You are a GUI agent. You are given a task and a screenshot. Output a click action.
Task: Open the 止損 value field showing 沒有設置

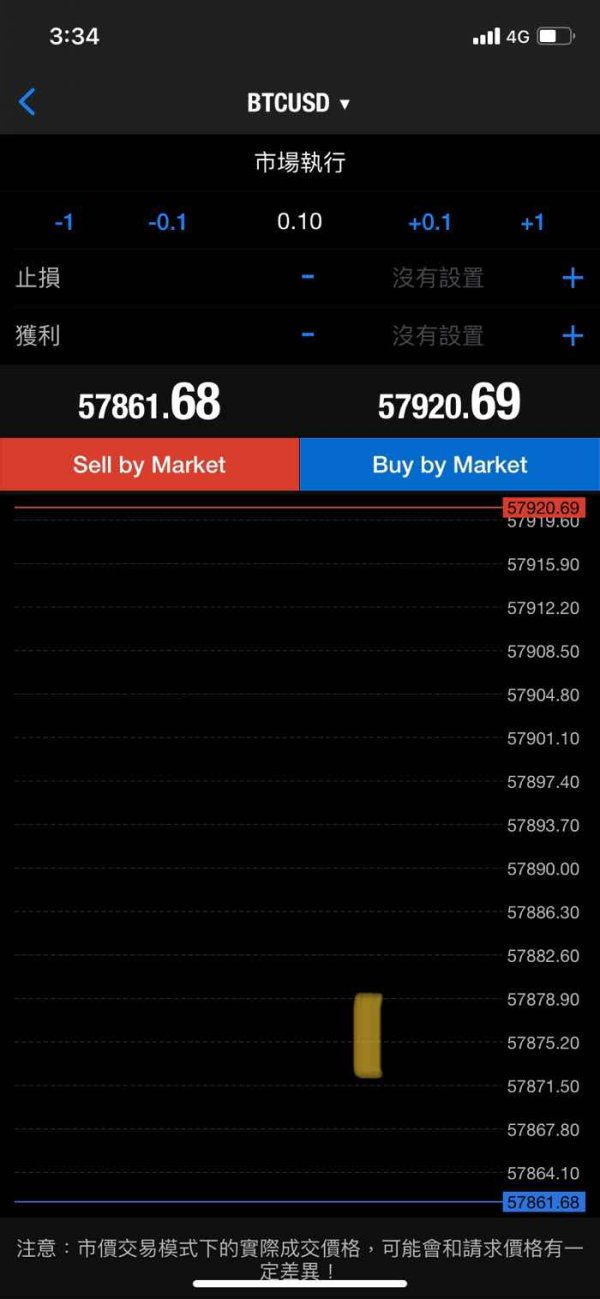438,278
